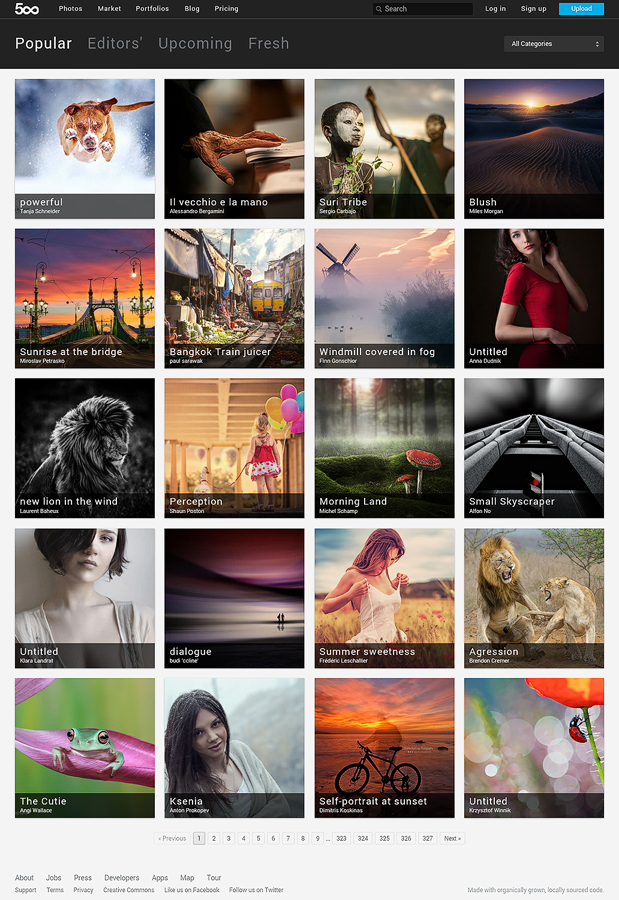The image size is (619, 900).
Task: Tap the Next page button
Action: 452,838
